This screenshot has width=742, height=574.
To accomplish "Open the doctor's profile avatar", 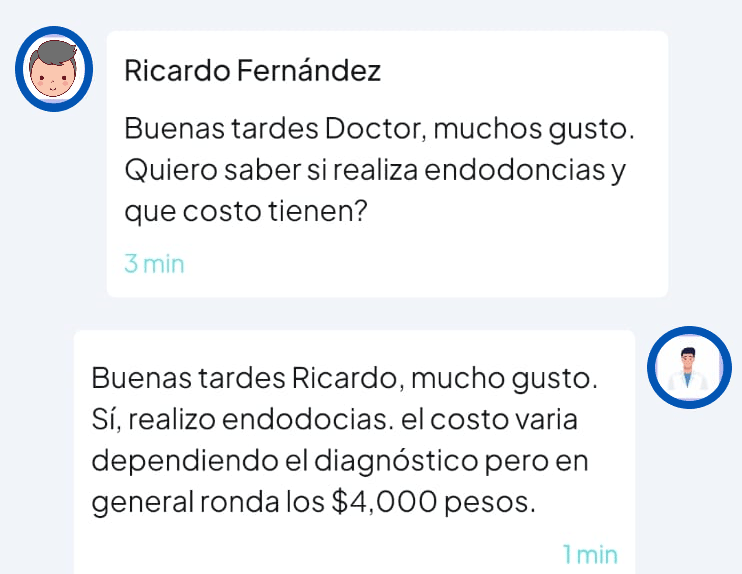I will (689, 368).
